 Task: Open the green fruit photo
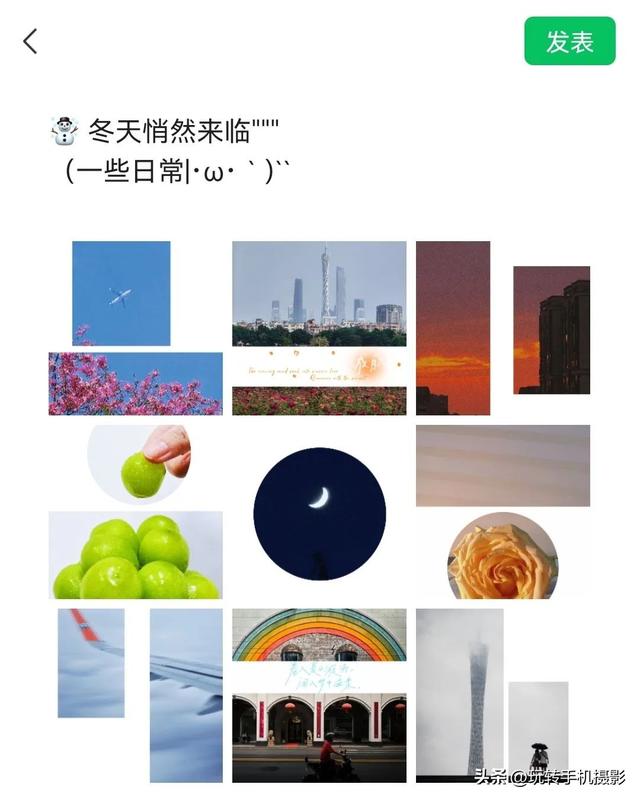coord(136,512)
